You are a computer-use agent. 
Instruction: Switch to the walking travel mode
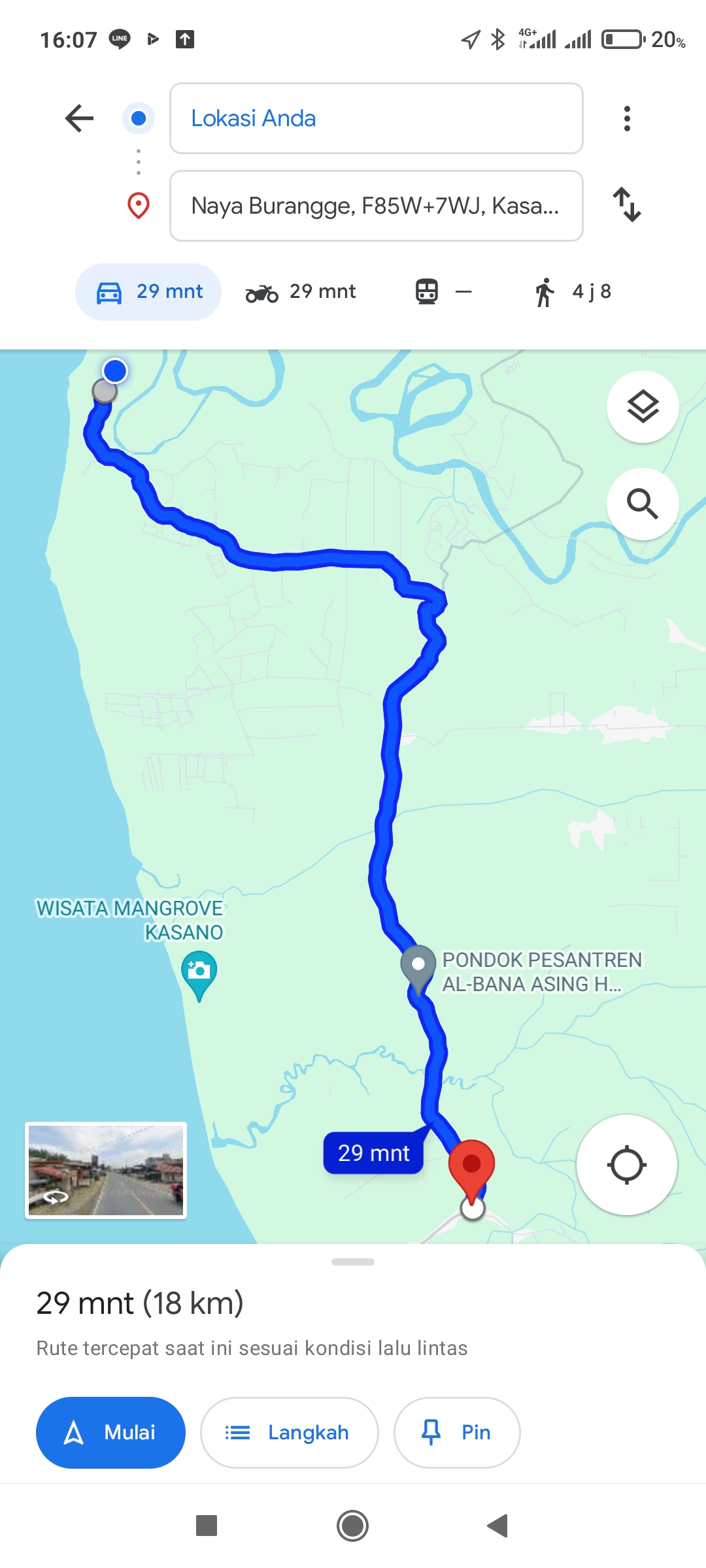[573, 291]
